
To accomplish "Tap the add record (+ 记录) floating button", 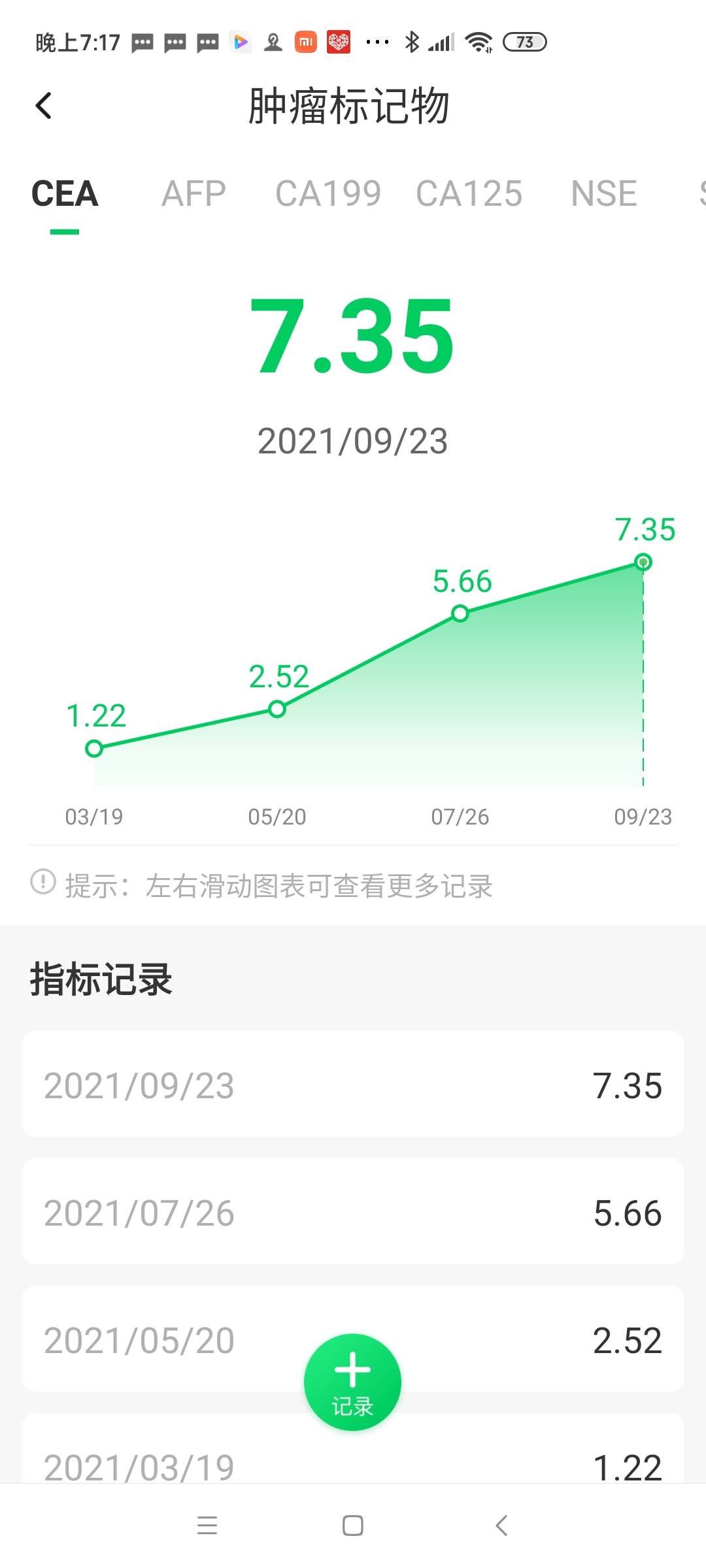I will pos(353,1382).
